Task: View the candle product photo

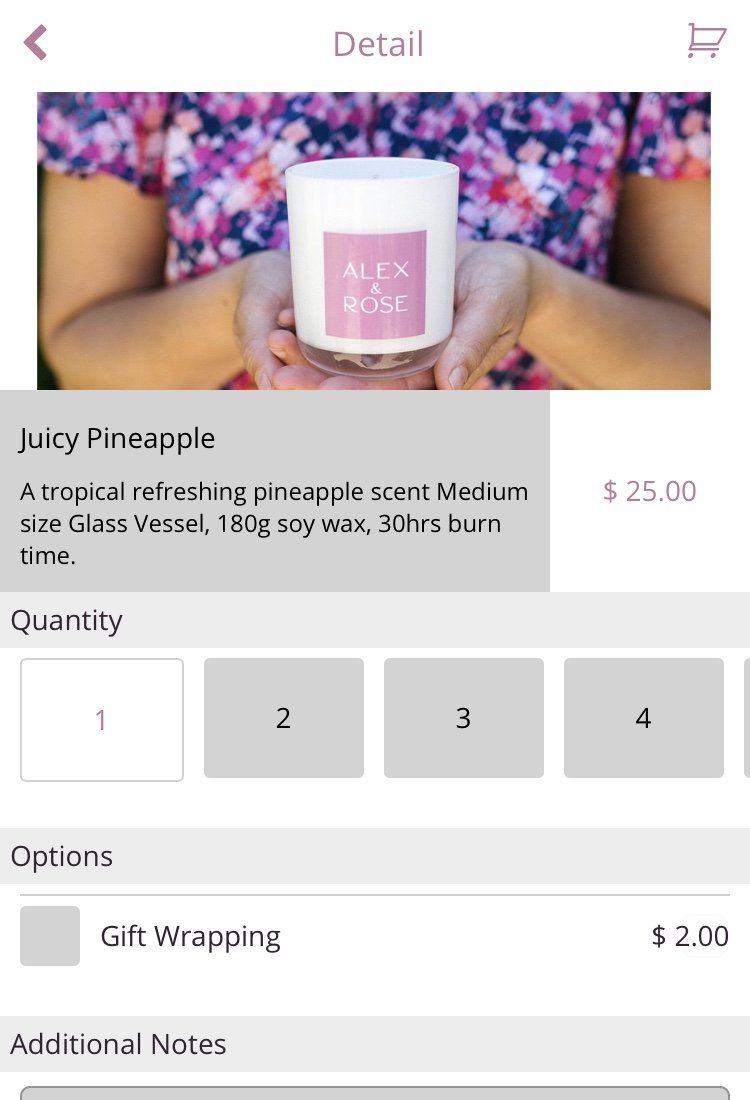Action: click(375, 240)
